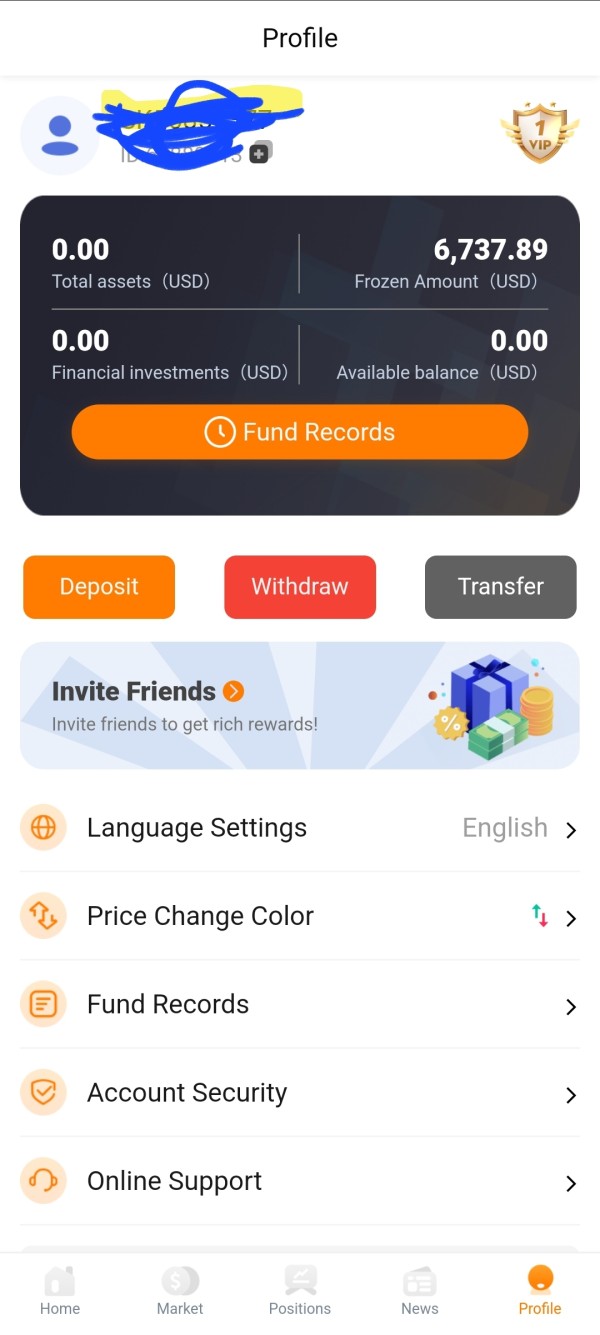Tap the copy icon beside the ID
Viewport: 600px width, 1335px height.
[260, 153]
